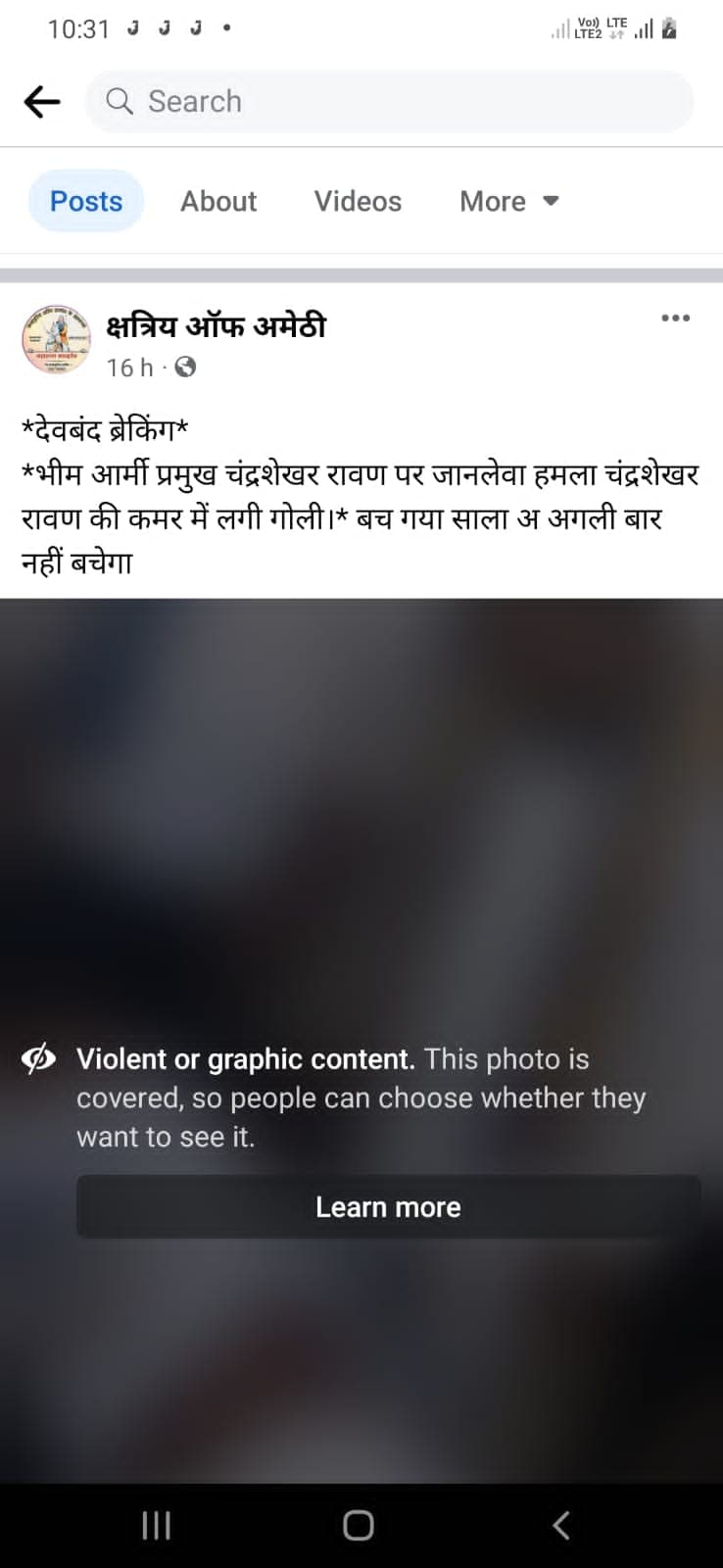Open recent apps from navigation bar
723x1568 pixels.
point(157,1525)
